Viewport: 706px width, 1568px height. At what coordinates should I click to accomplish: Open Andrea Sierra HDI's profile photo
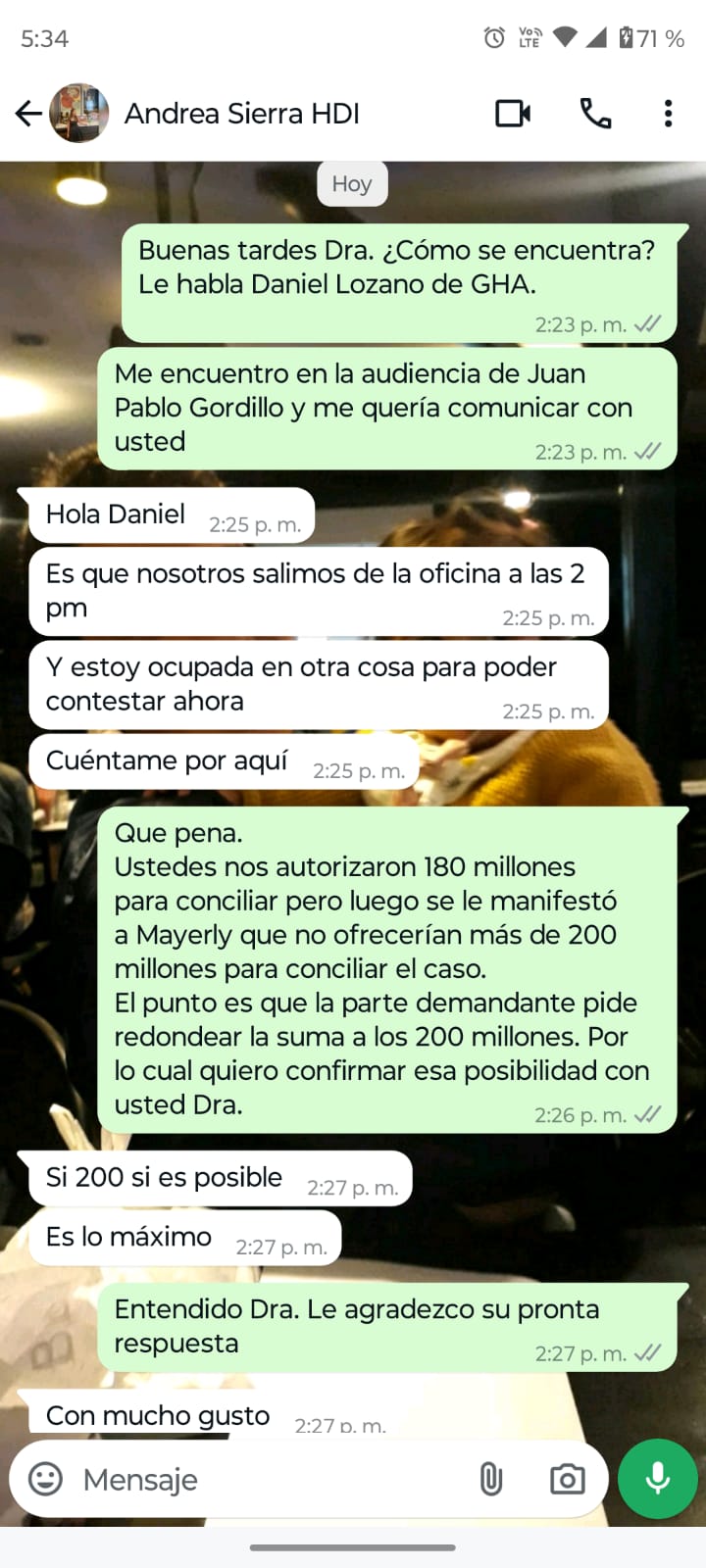[79, 114]
